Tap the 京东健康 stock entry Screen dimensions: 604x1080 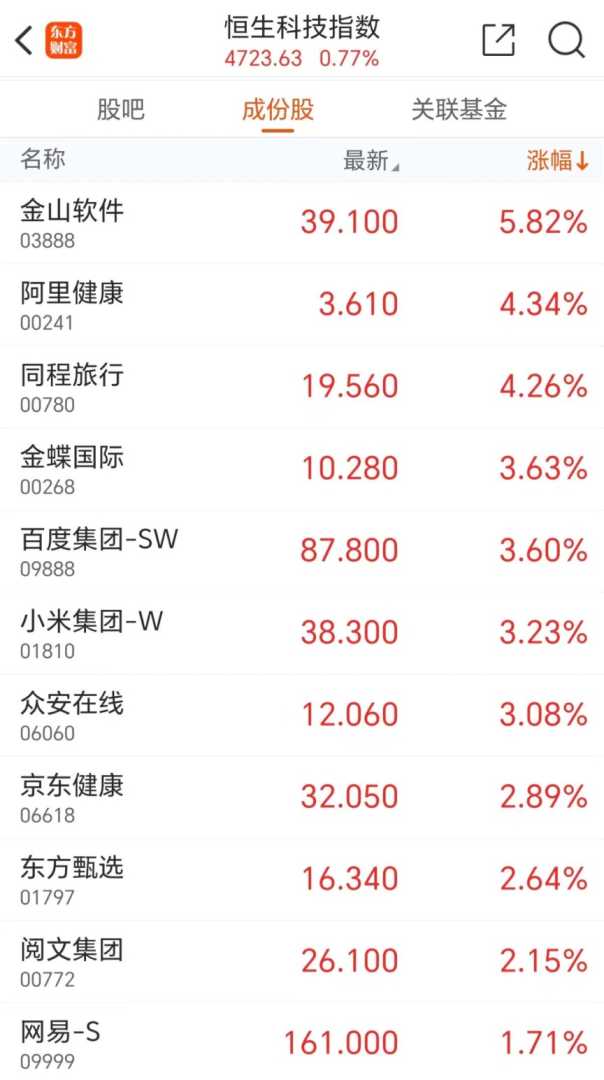coord(302,797)
